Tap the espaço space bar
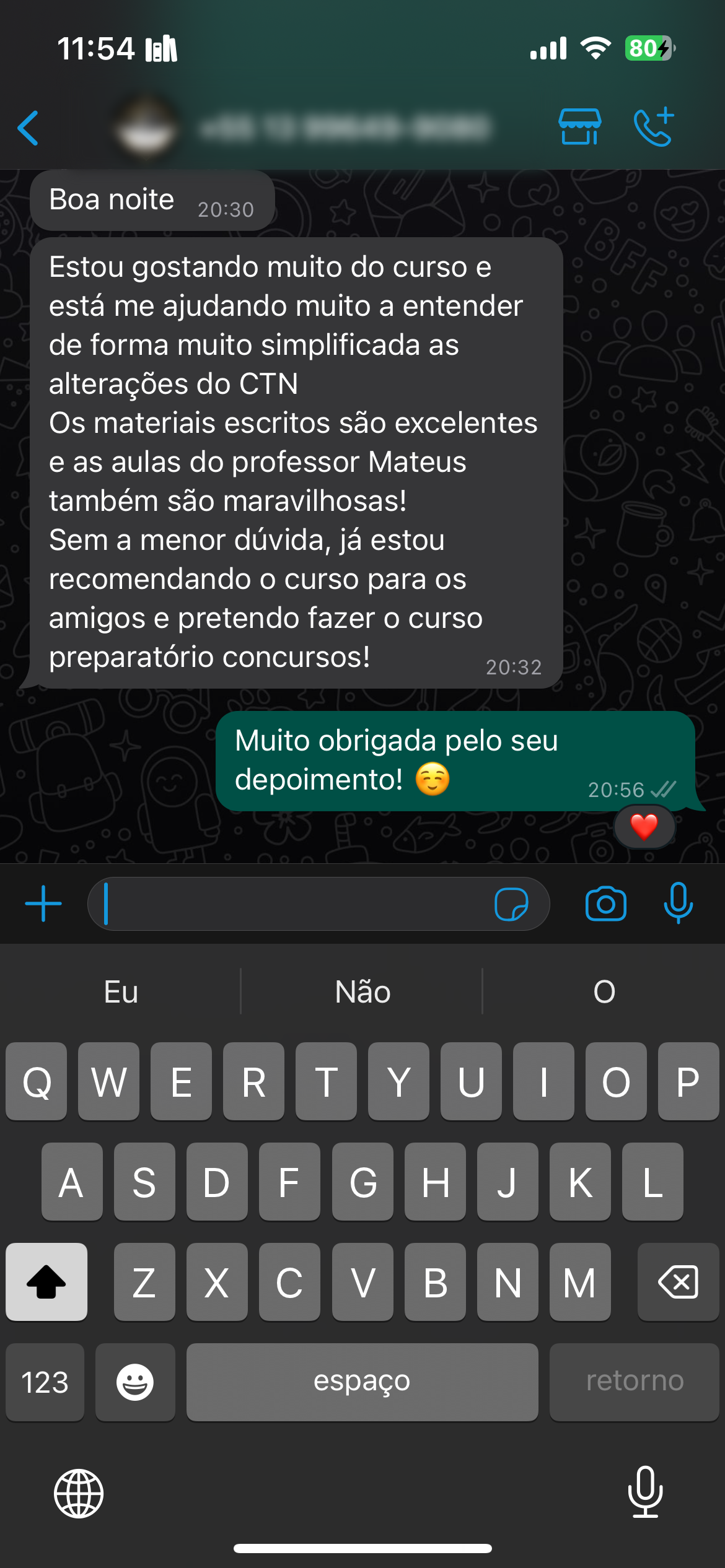Screen dimensions: 725x1568 pyautogui.click(x=362, y=1382)
